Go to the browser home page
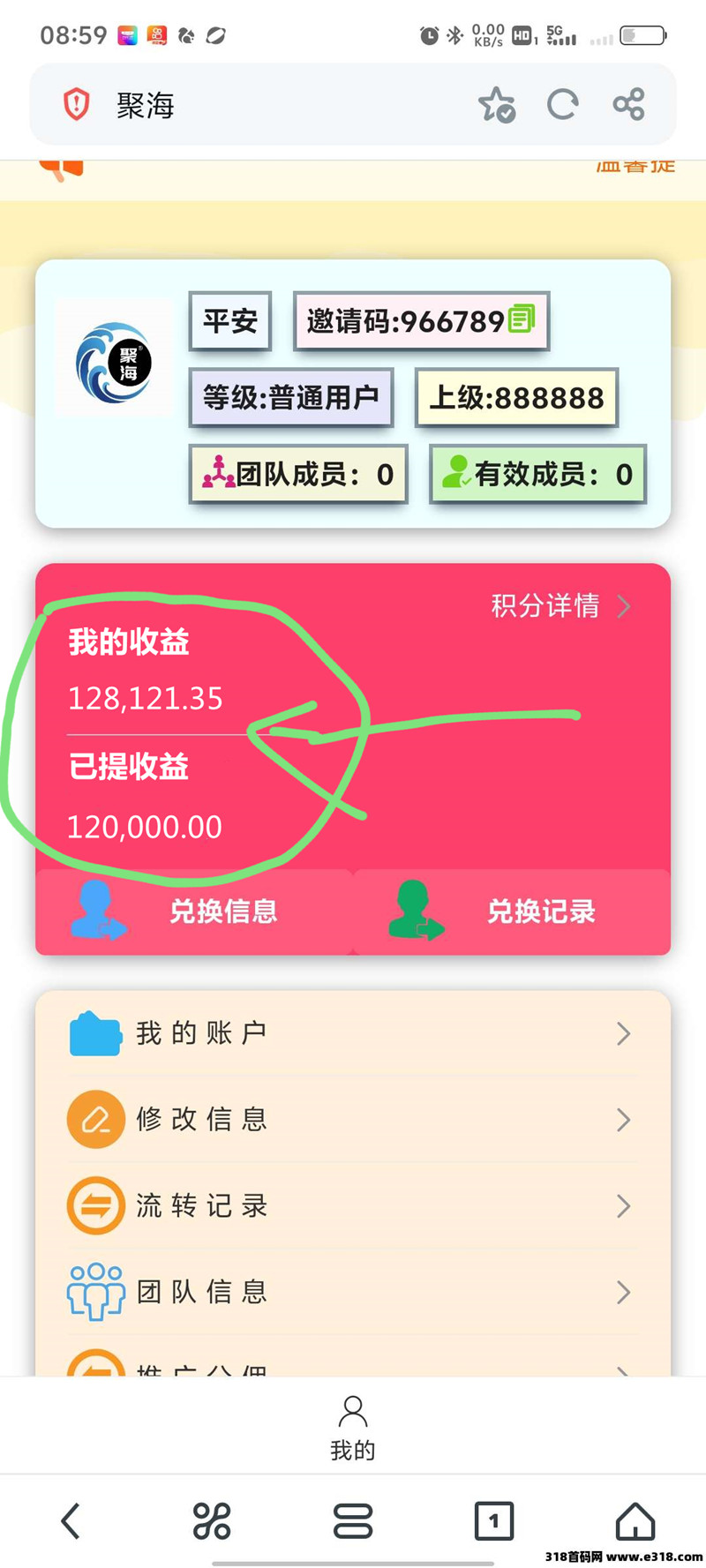The height and width of the screenshot is (1568, 706). click(x=635, y=1520)
